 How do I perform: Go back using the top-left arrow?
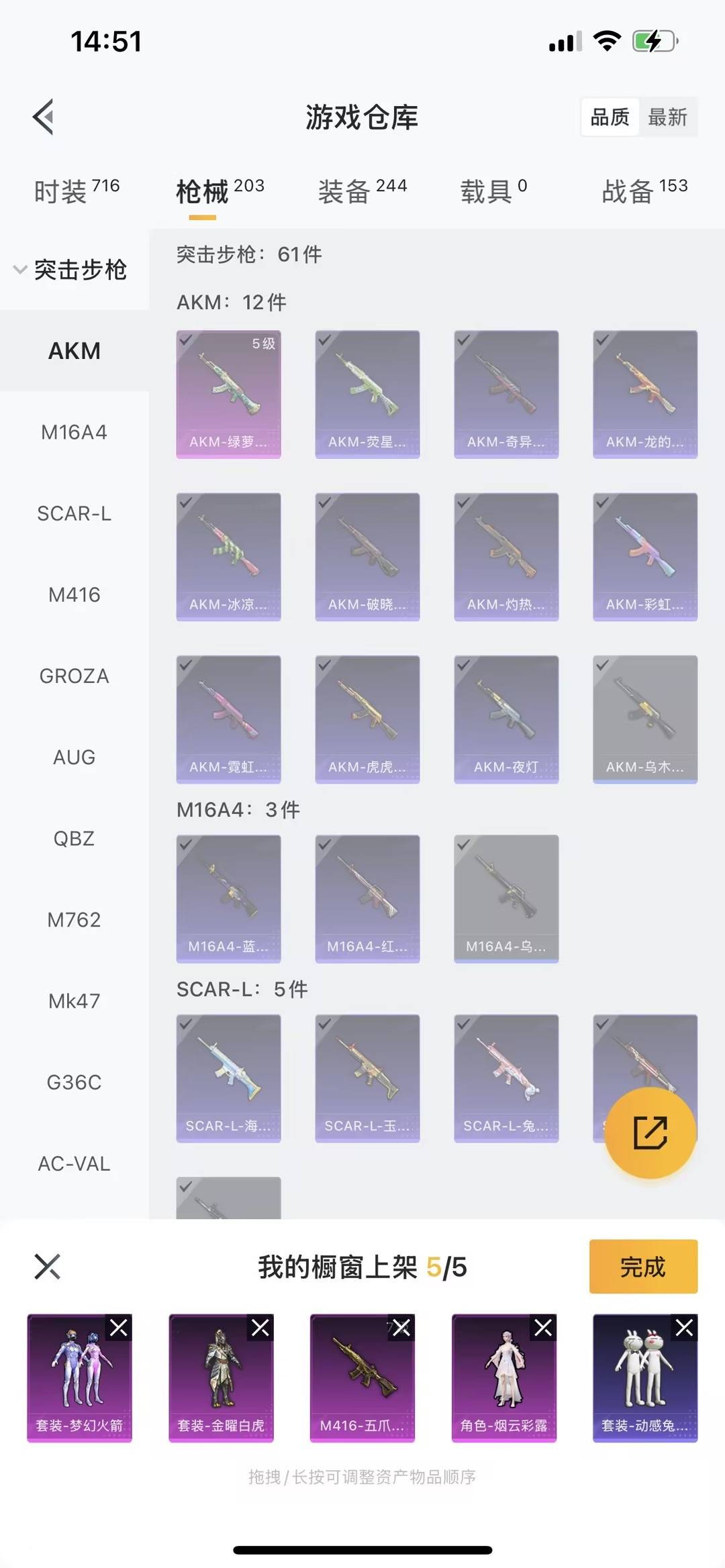pyautogui.click(x=44, y=117)
